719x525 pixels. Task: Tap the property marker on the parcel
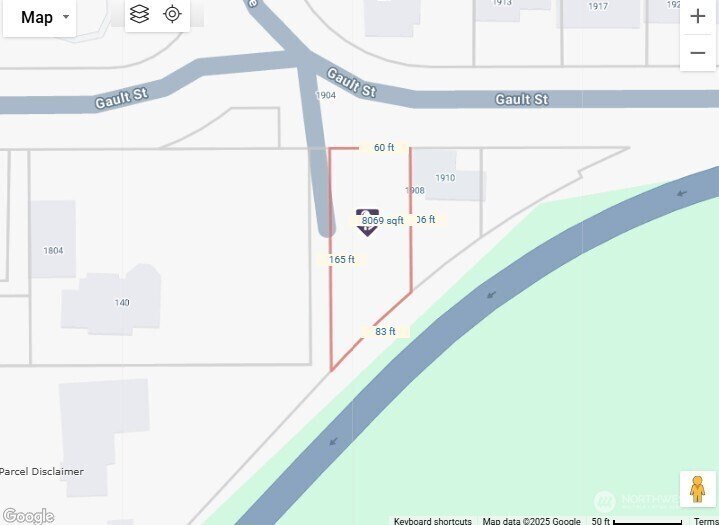(367, 223)
